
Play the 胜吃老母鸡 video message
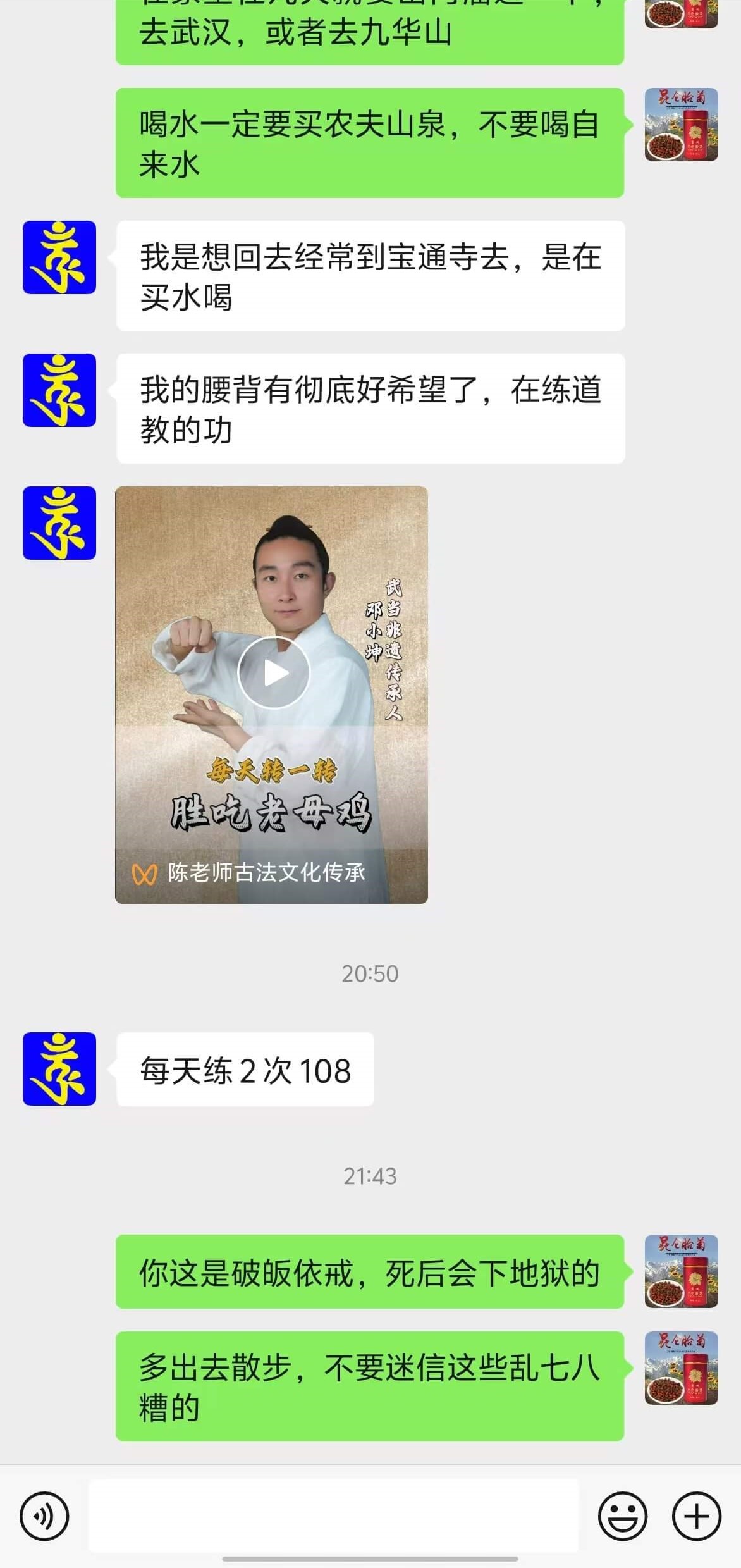click(x=273, y=672)
